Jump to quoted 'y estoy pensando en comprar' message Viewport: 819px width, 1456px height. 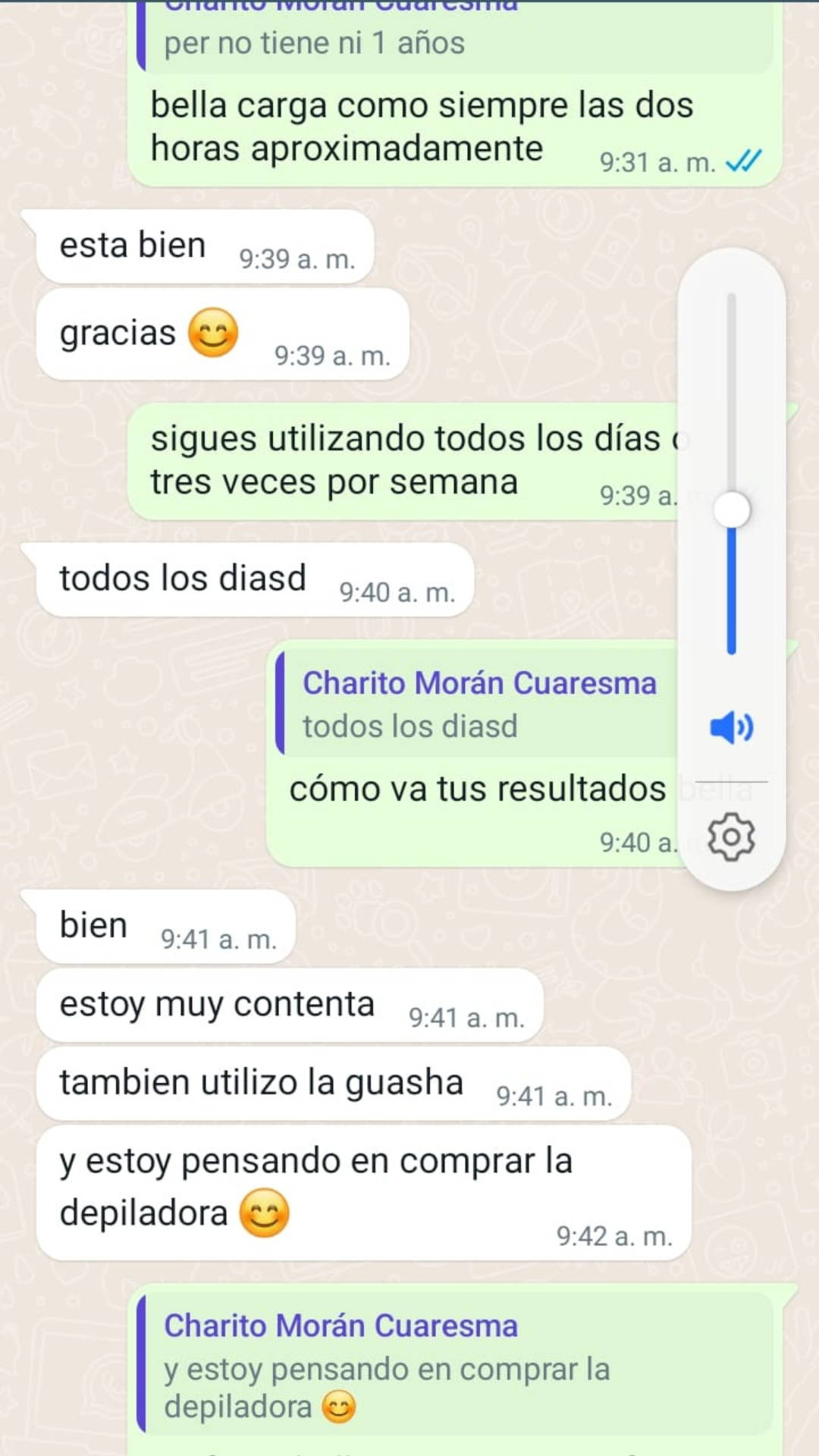click(455, 1365)
